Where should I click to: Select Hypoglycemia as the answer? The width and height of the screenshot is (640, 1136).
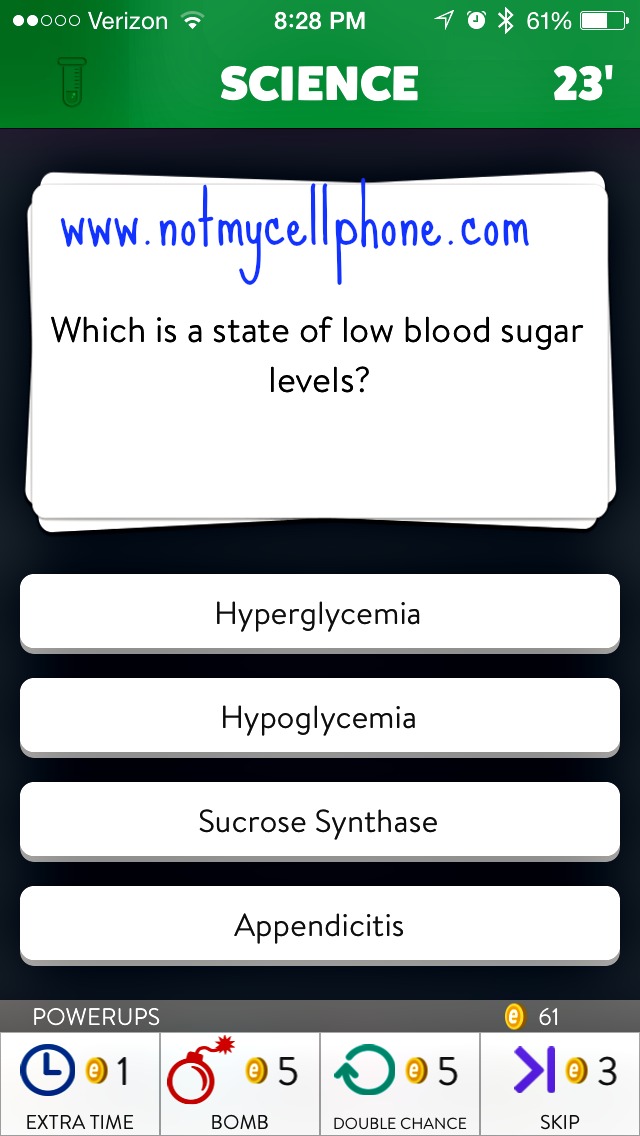click(319, 717)
